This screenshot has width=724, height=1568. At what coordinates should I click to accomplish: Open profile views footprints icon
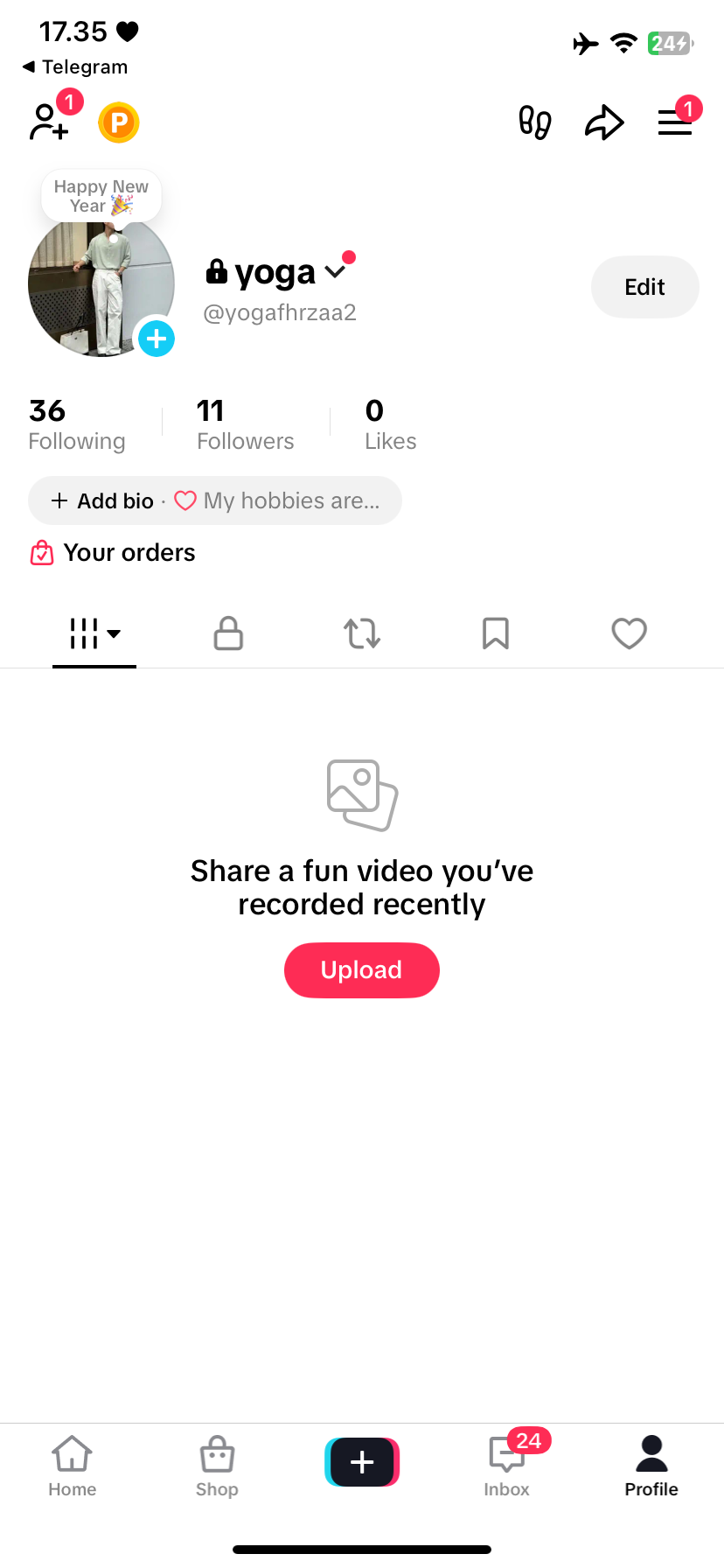(534, 122)
